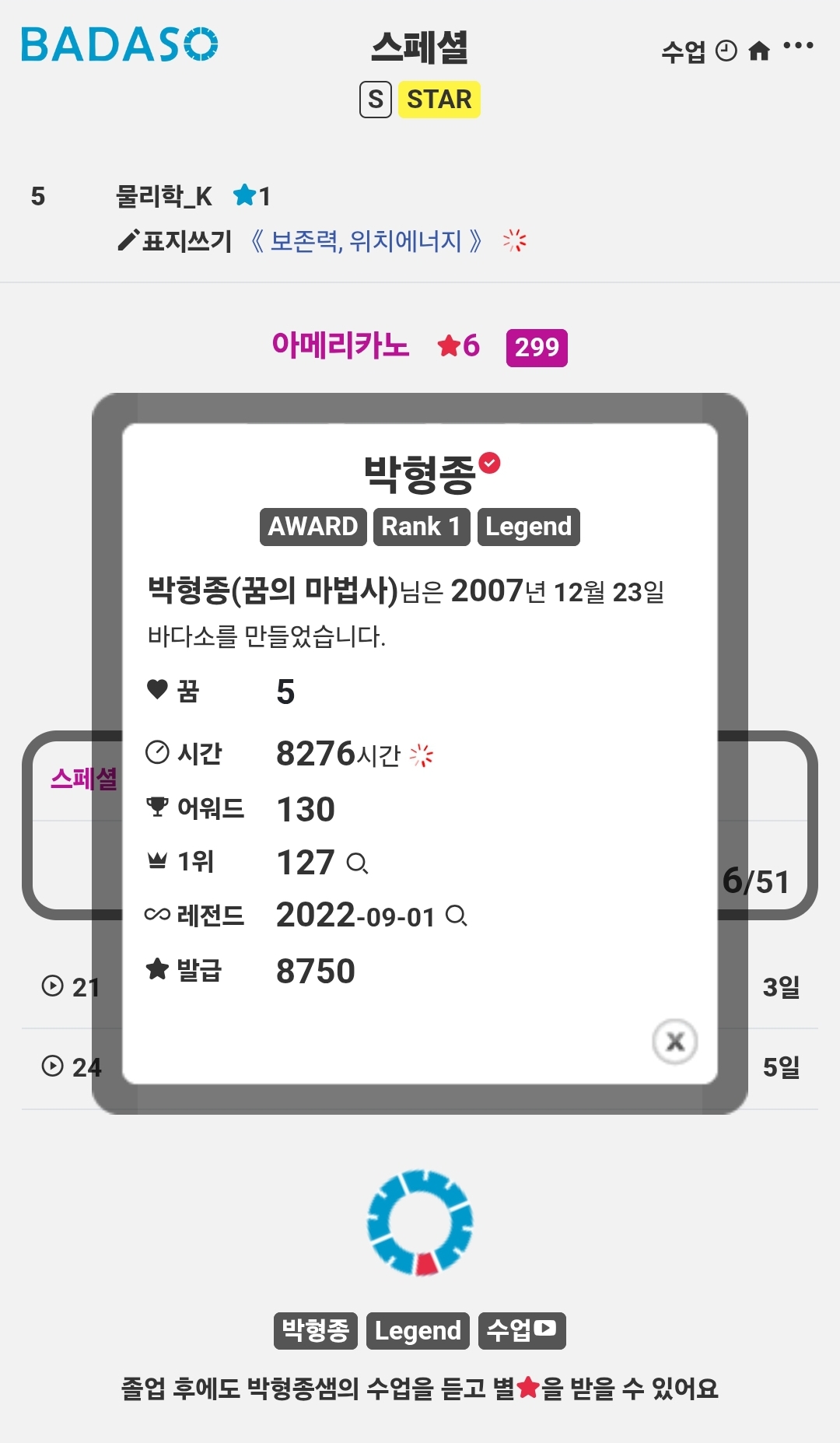
Task: Open the 보존력, 위치에너지 link
Action: tap(366, 241)
